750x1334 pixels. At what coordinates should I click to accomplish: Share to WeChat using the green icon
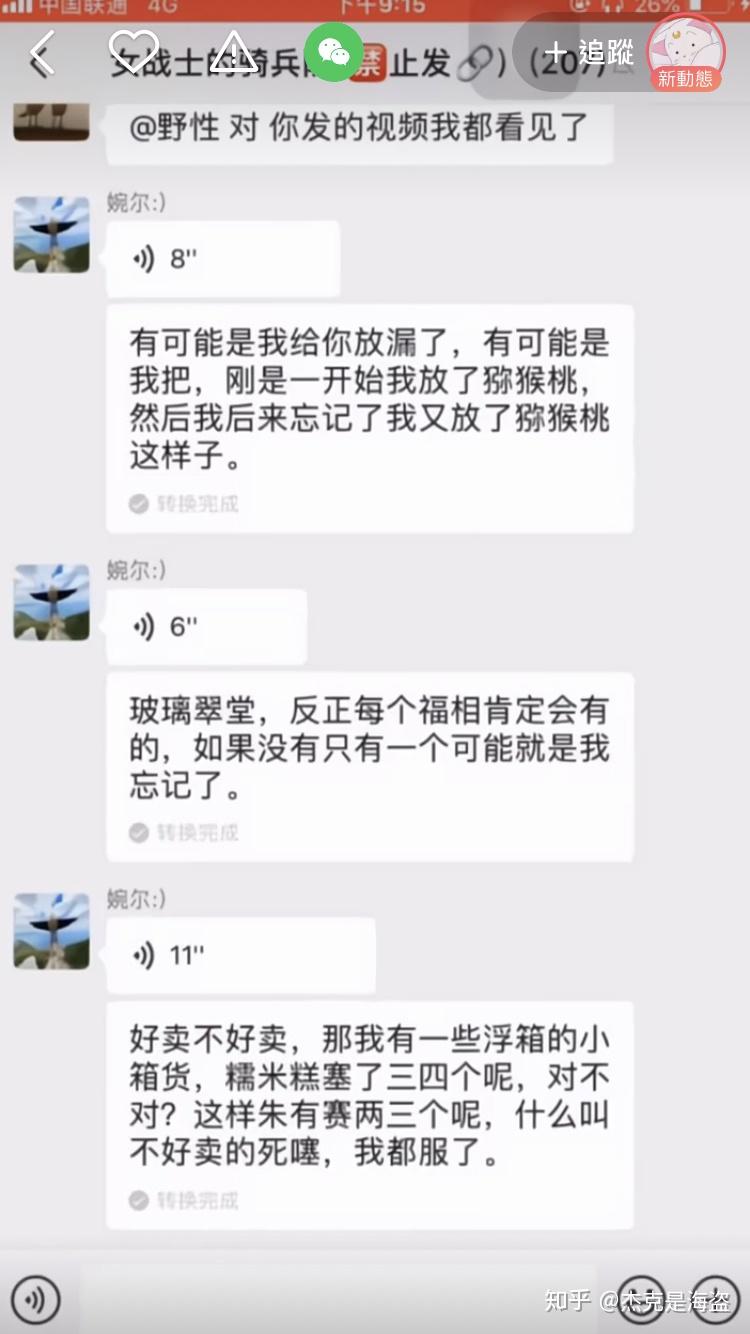pos(334,52)
